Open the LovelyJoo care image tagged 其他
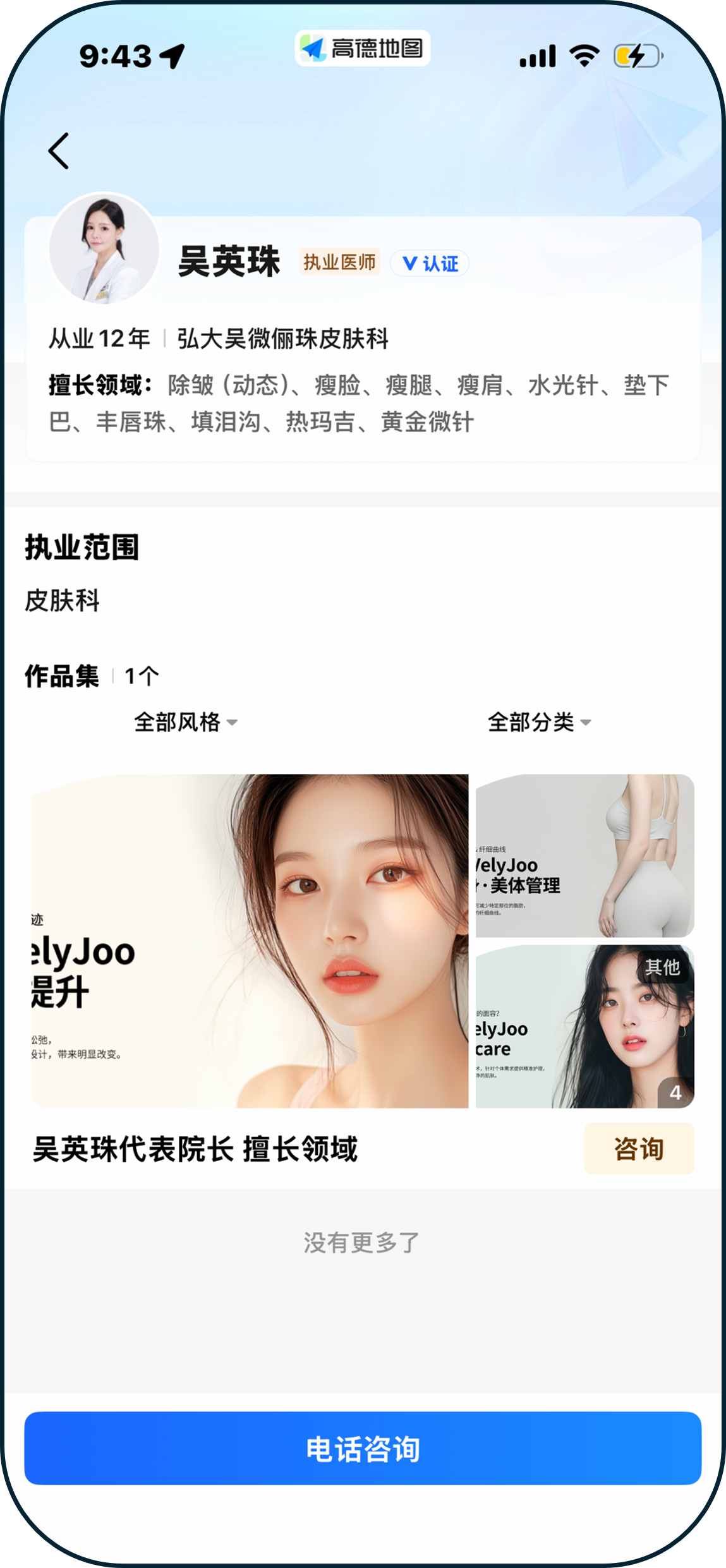The width and height of the screenshot is (726, 1568). pyautogui.click(x=584, y=1026)
